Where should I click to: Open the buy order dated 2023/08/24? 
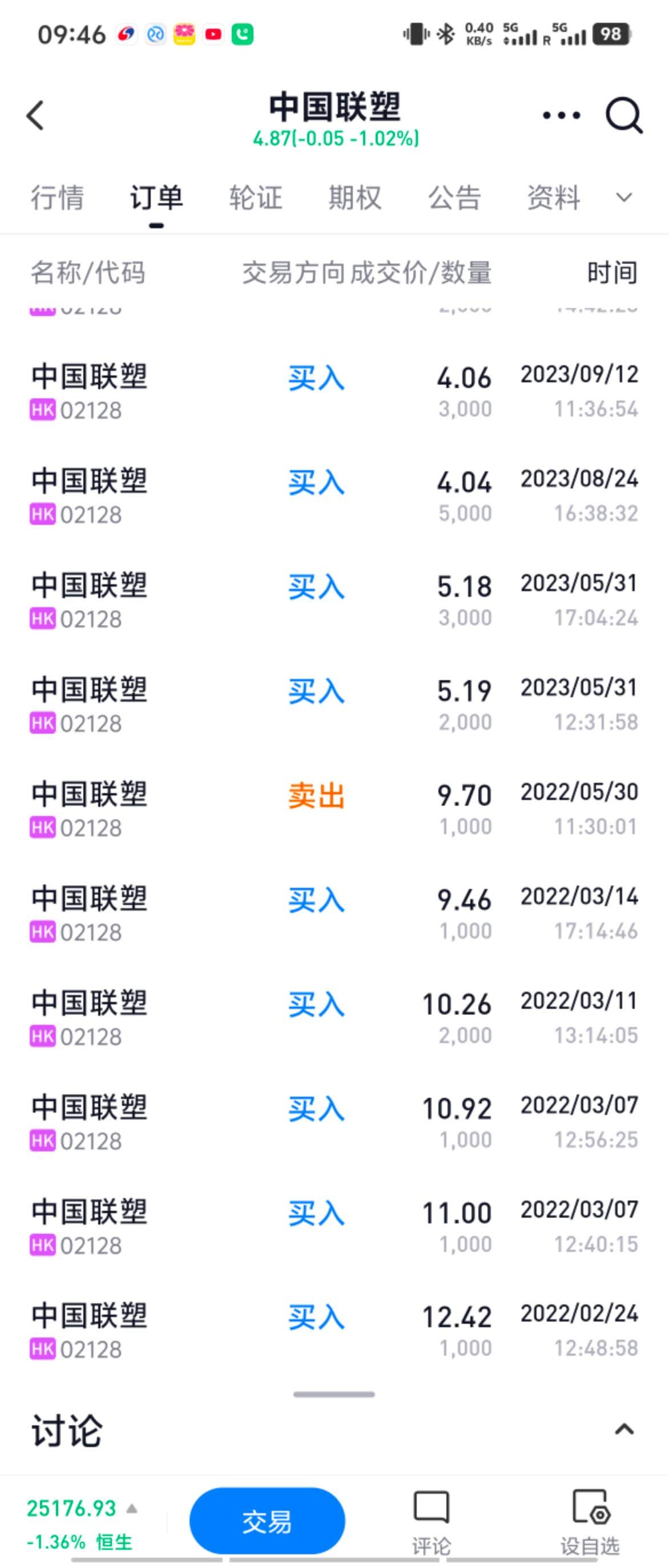coord(333,496)
